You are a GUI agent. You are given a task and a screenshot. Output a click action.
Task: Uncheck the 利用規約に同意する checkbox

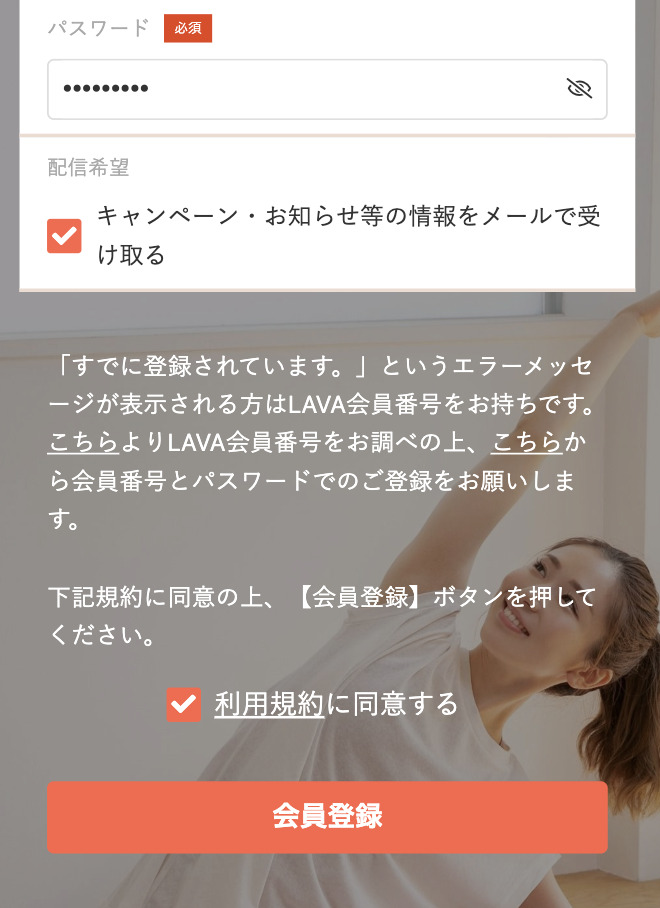[x=183, y=704]
